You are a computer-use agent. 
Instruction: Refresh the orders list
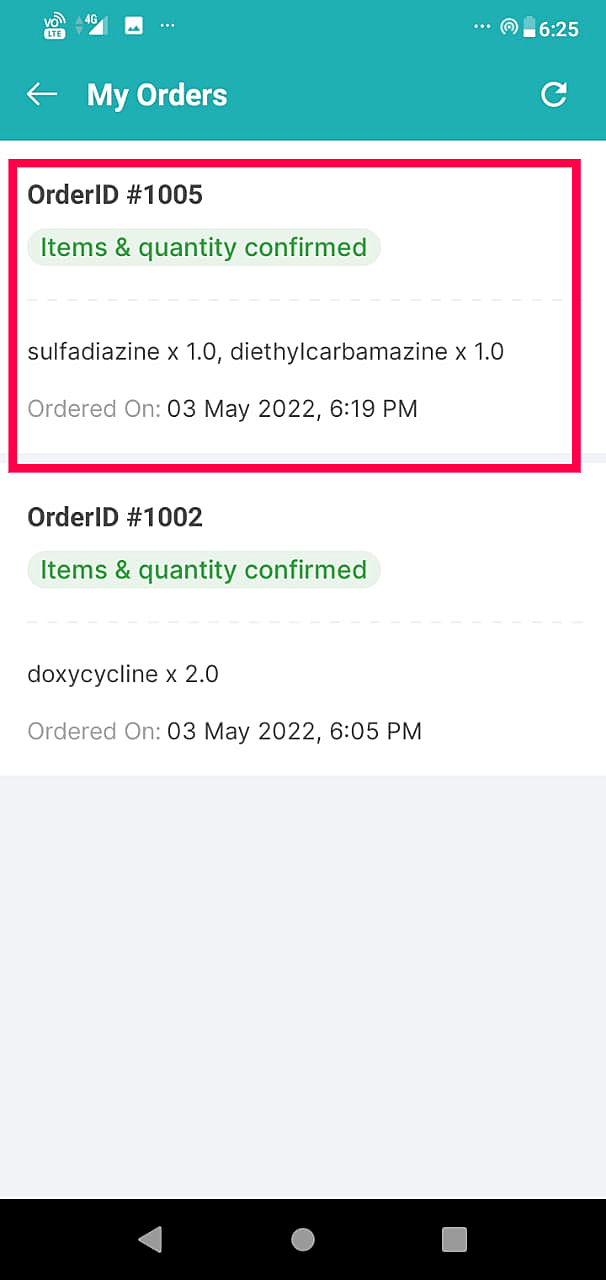(x=553, y=95)
